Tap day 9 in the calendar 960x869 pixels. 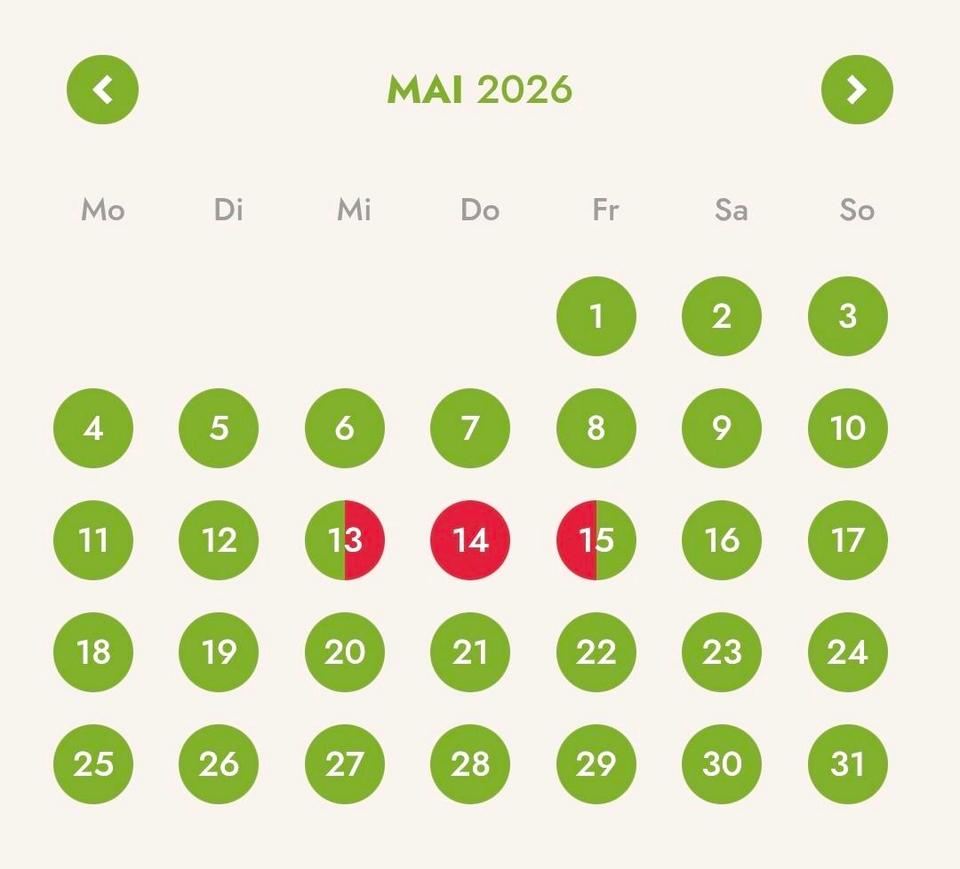pyautogui.click(x=722, y=428)
